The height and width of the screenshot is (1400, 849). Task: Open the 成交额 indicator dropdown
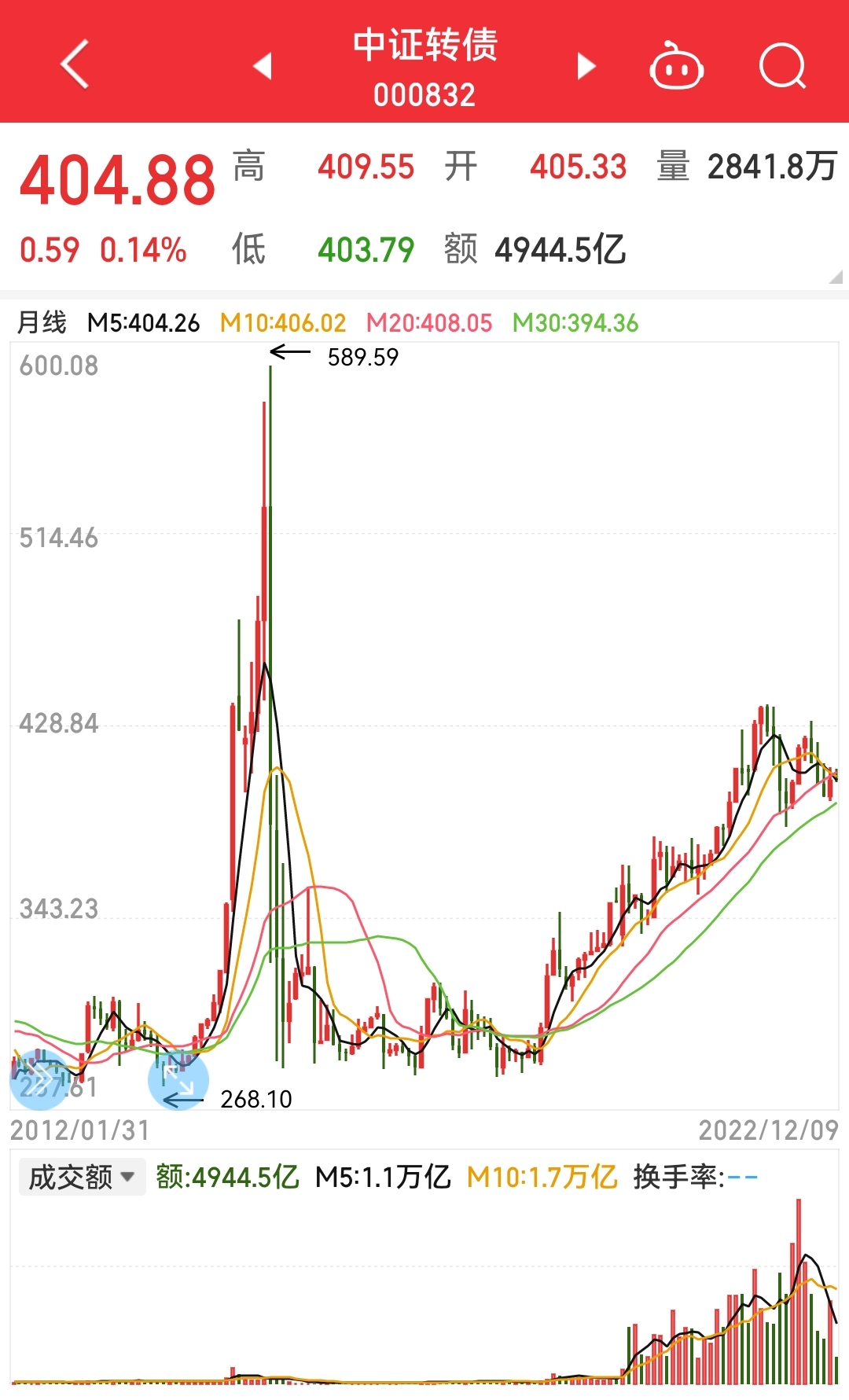click(x=82, y=1177)
